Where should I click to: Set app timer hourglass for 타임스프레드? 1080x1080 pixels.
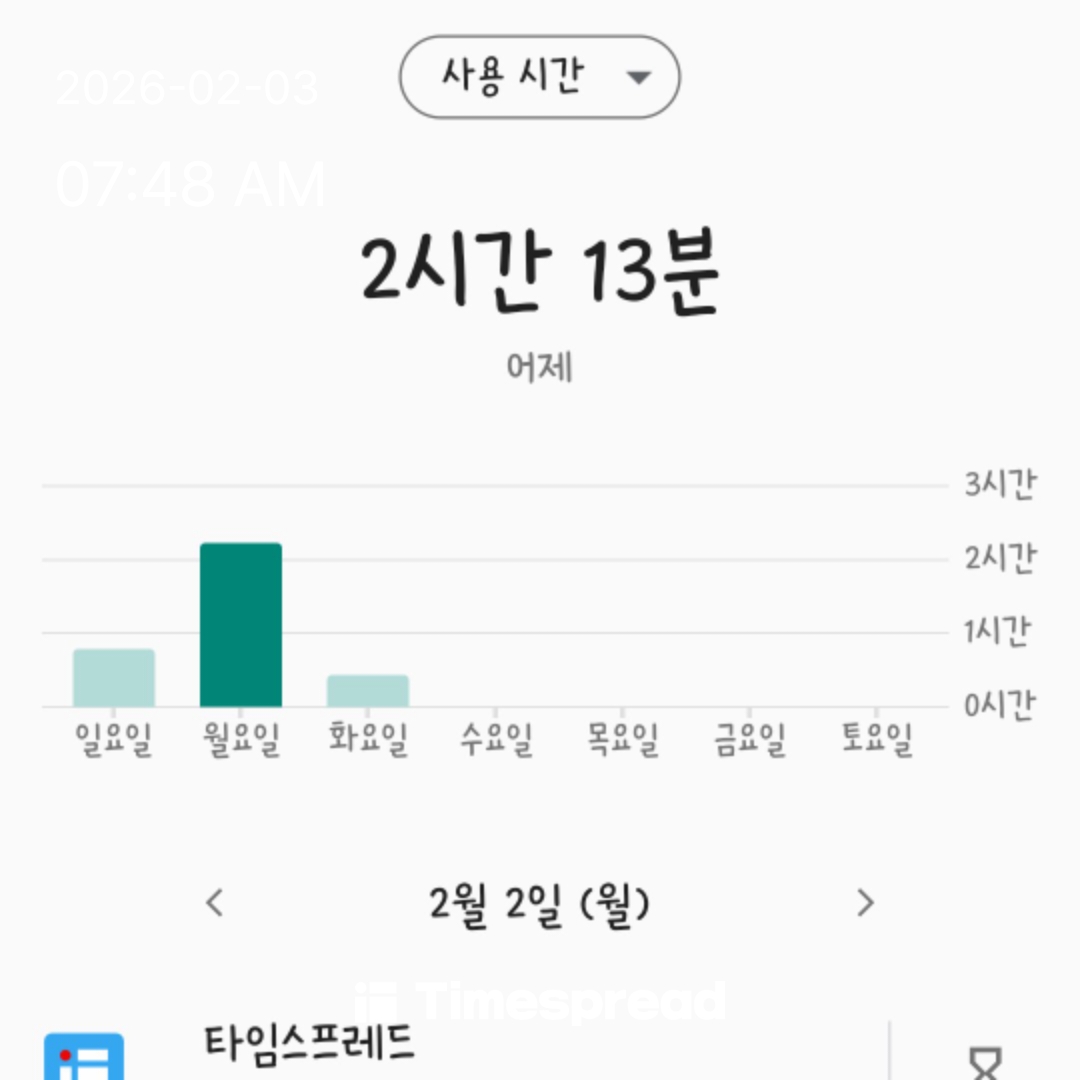click(985, 1060)
